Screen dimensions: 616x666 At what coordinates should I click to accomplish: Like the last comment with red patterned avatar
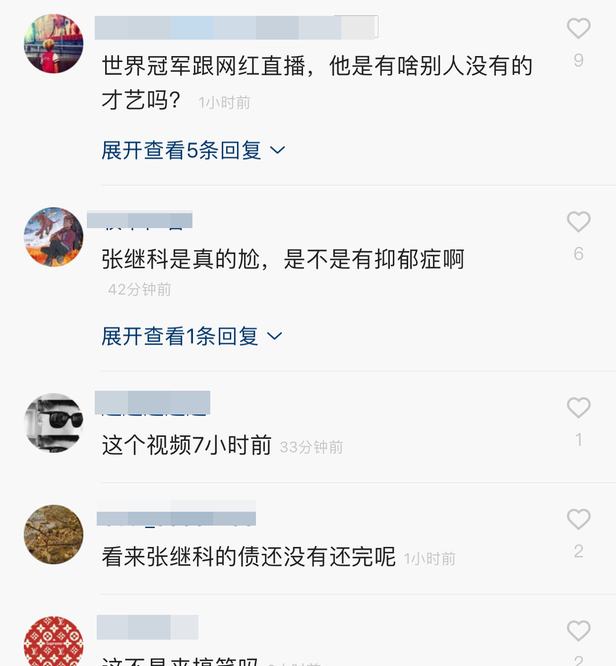[x=578, y=631]
